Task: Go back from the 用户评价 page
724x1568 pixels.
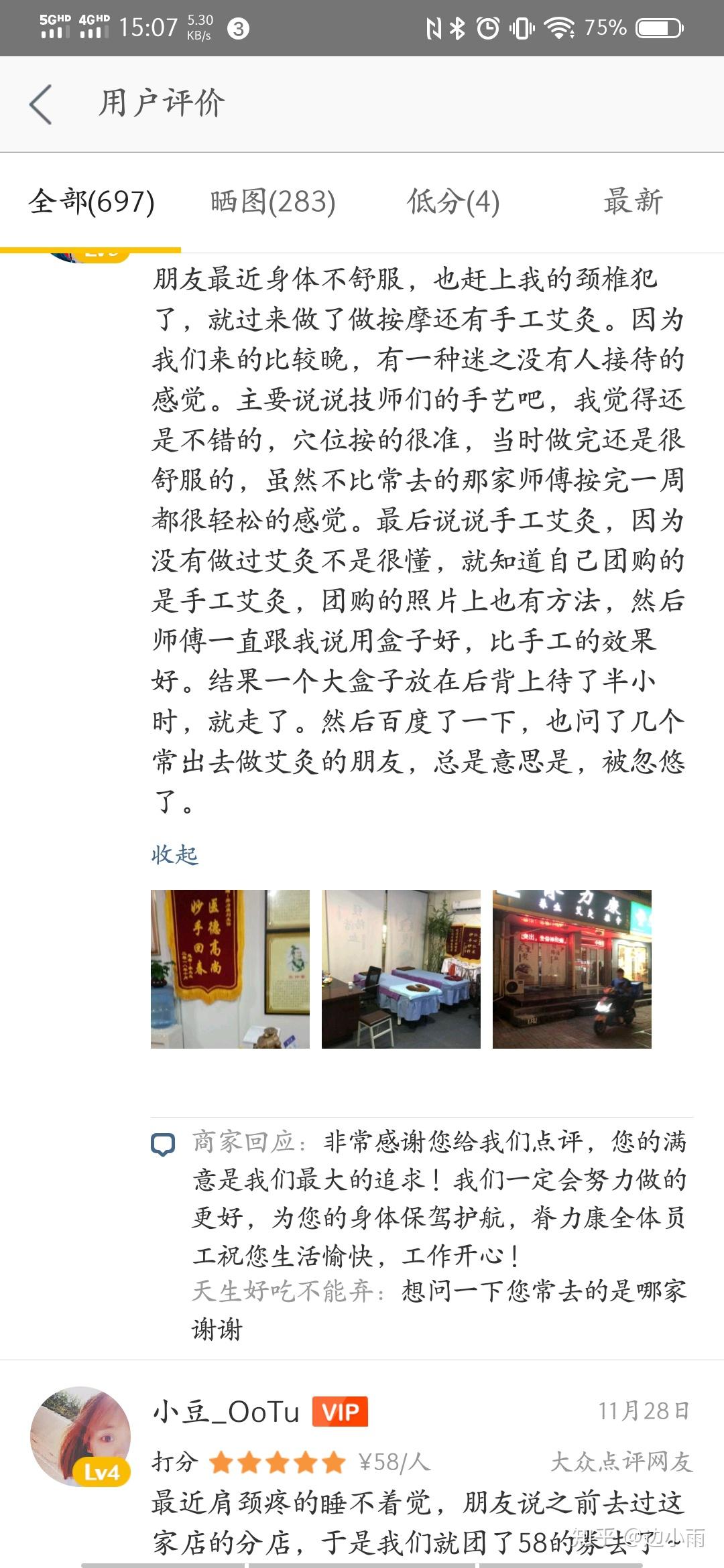Action: click(x=41, y=104)
